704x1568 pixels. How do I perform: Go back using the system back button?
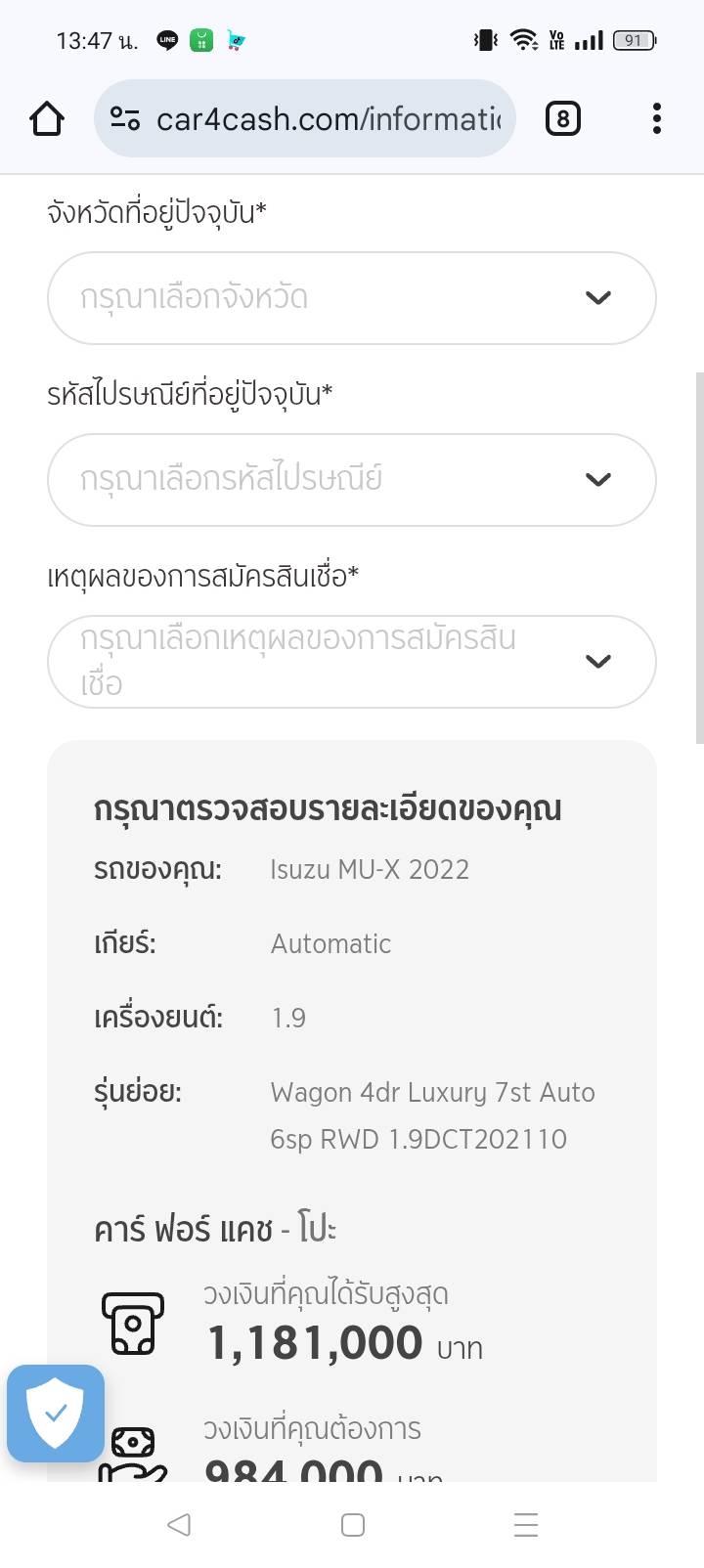click(x=179, y=1524)
